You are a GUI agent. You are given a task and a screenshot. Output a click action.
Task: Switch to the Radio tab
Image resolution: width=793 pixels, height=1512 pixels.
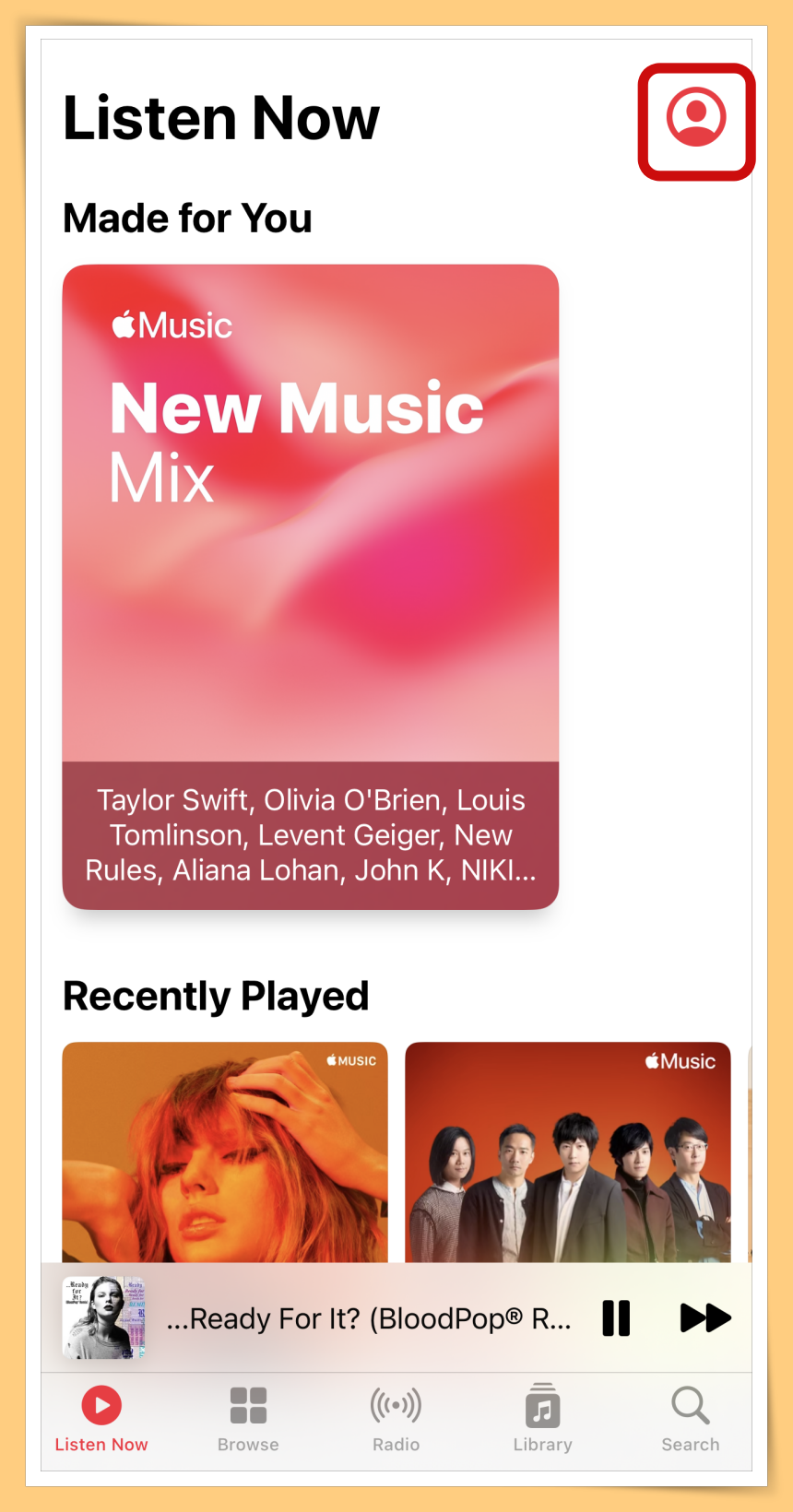click(x=396, y=1418)
